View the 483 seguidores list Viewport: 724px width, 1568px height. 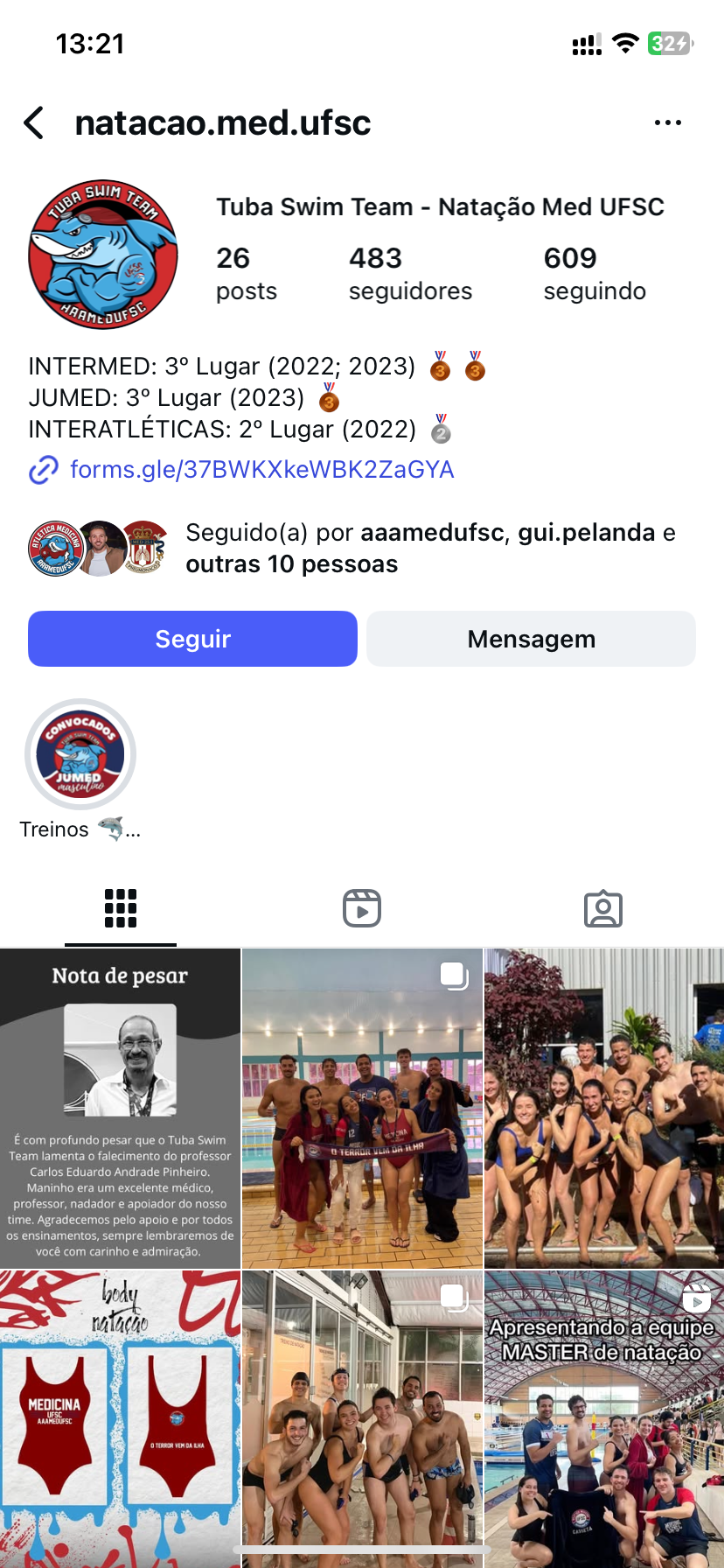click(409, 273)
